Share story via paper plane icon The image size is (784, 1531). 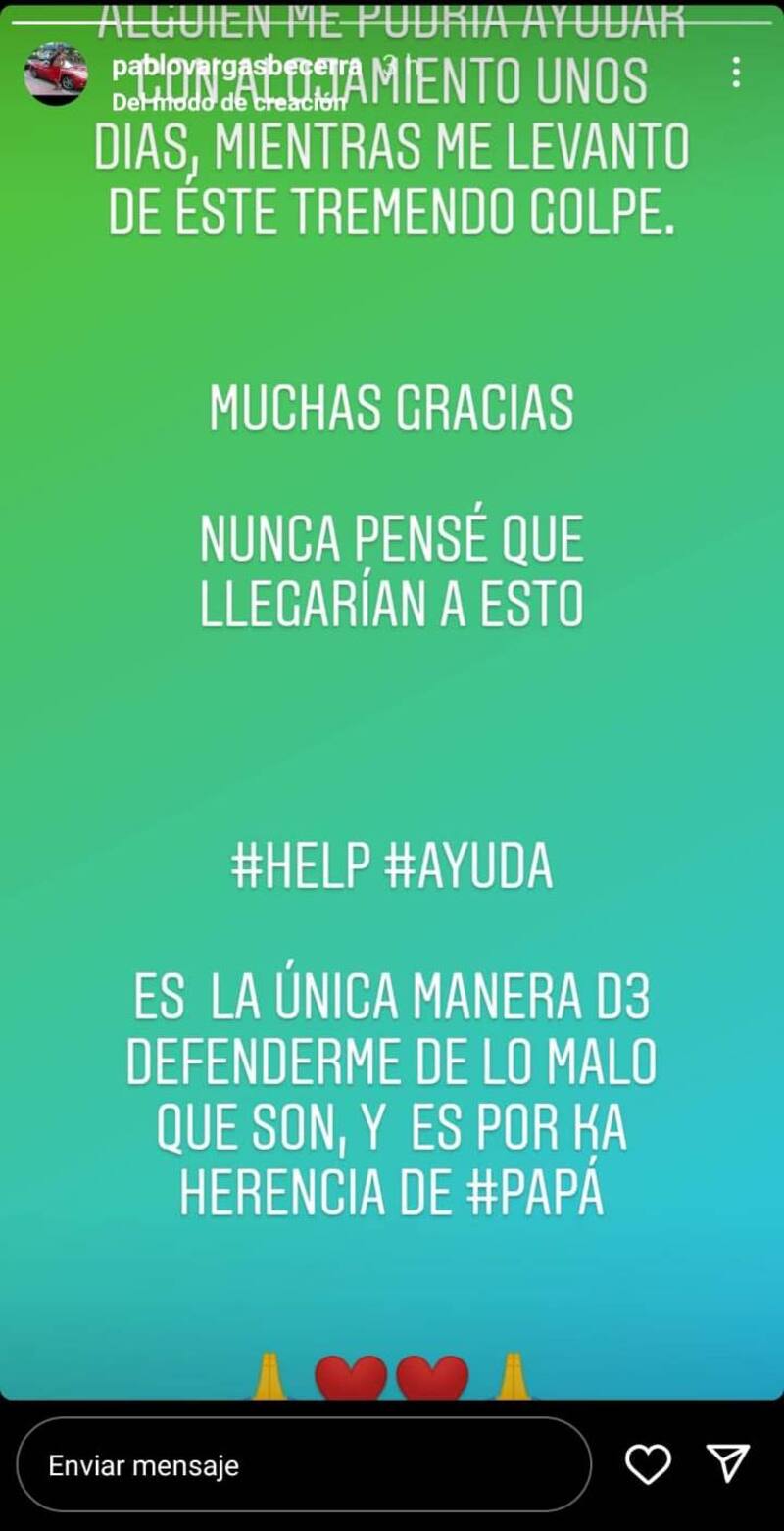click(x=728, y=1464)
